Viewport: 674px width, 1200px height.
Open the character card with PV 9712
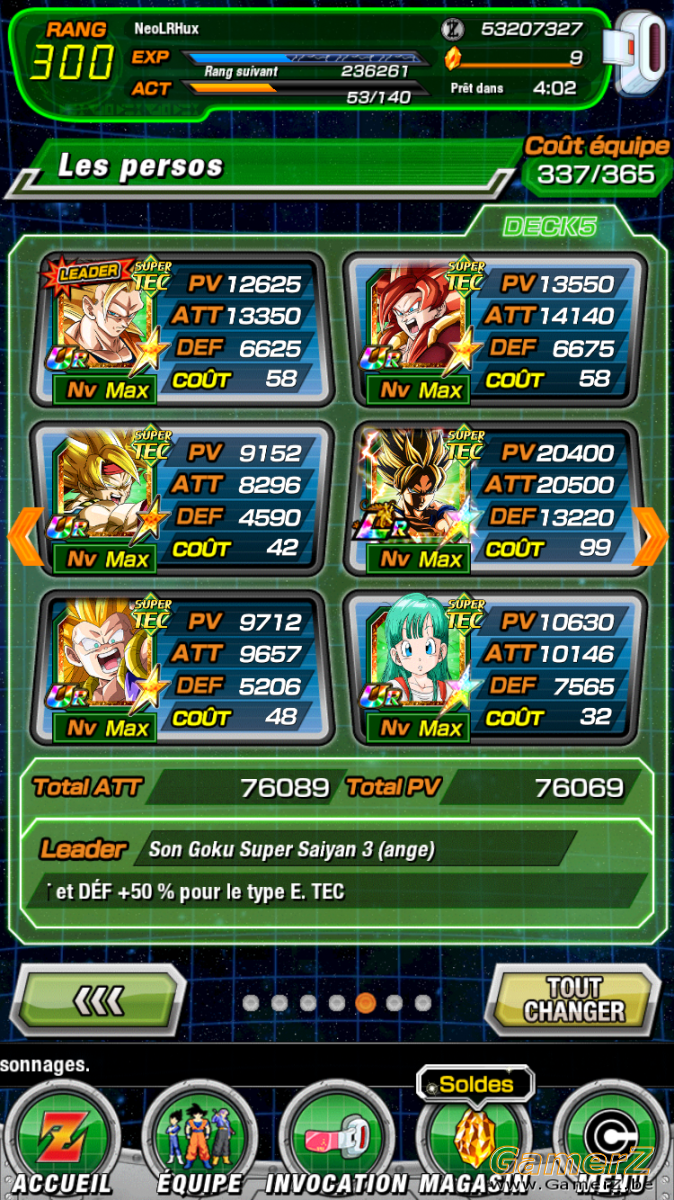pos(180,668)
